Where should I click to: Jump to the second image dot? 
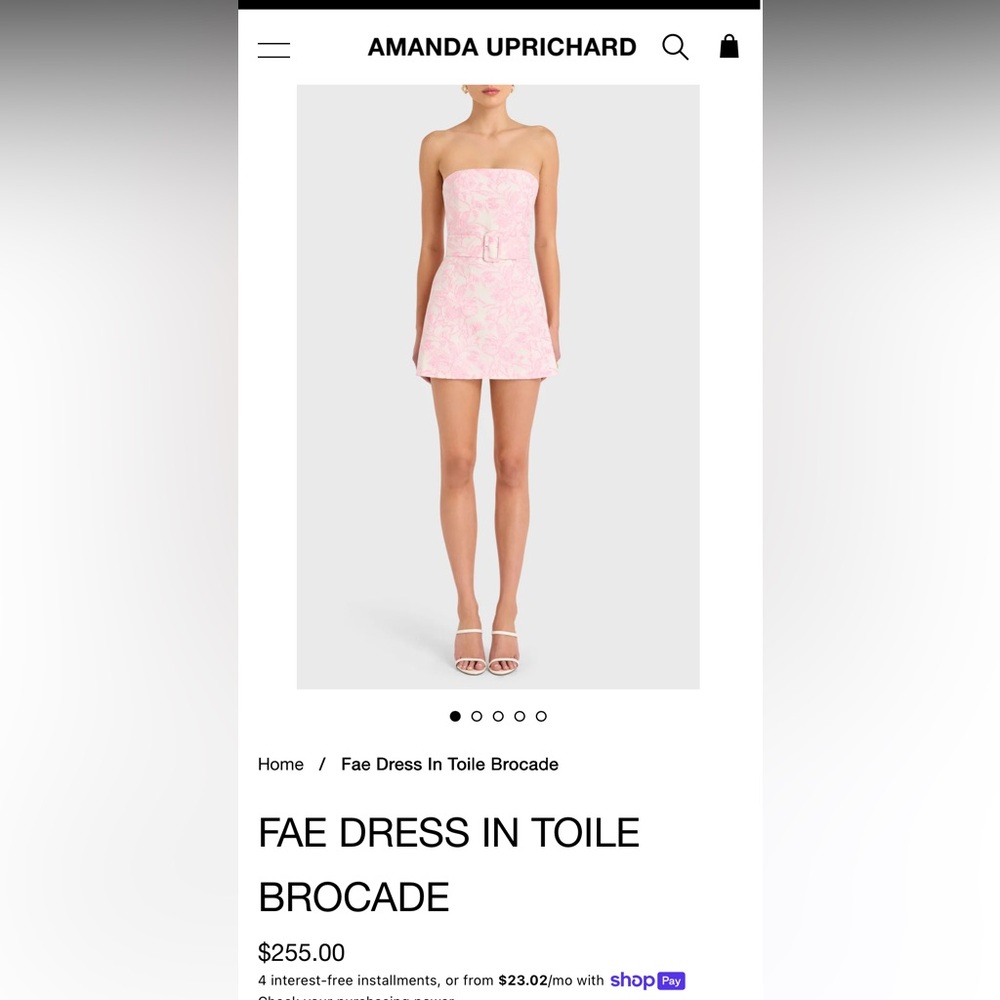[x=477, y=716]
